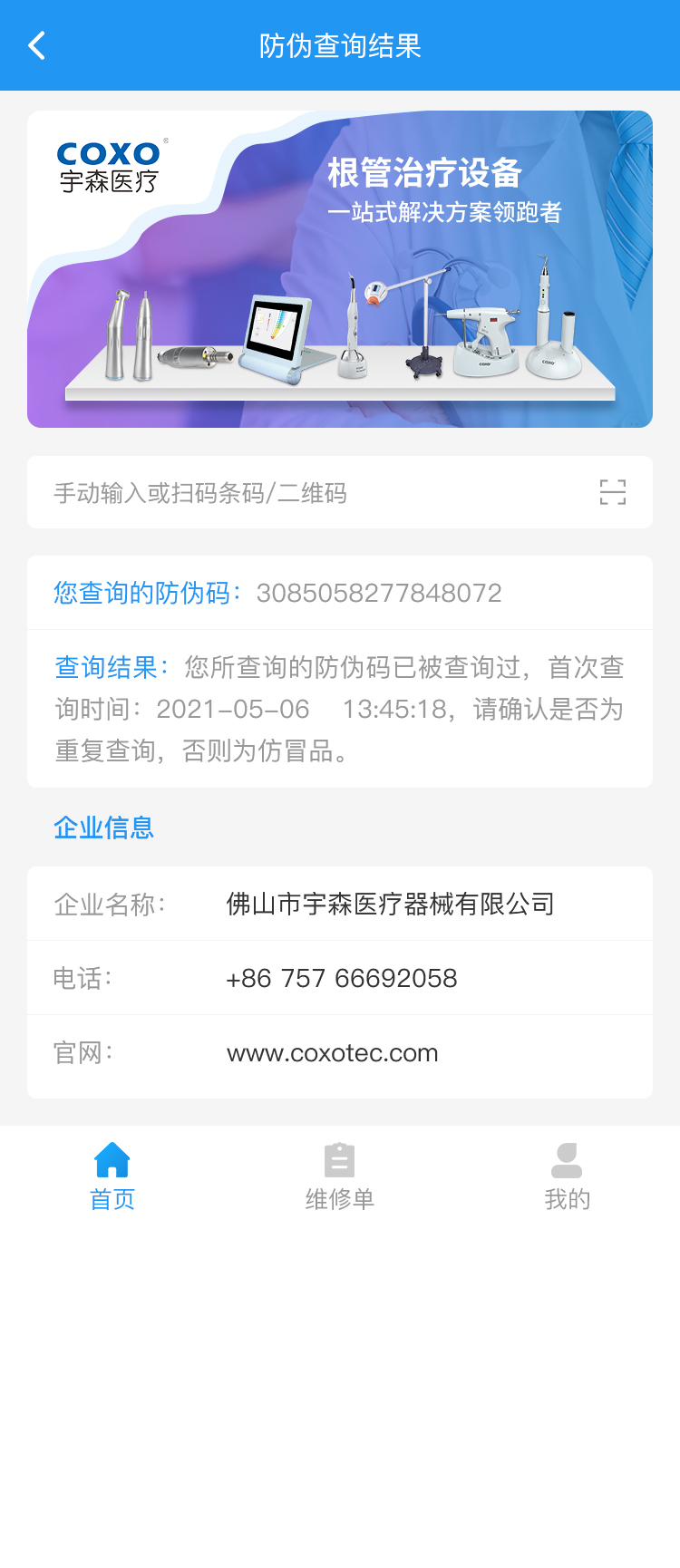Viewport: 680px width, 1568px height.
Task: Switch to the 维修单 tab
Action: [x=340, y=1176]
